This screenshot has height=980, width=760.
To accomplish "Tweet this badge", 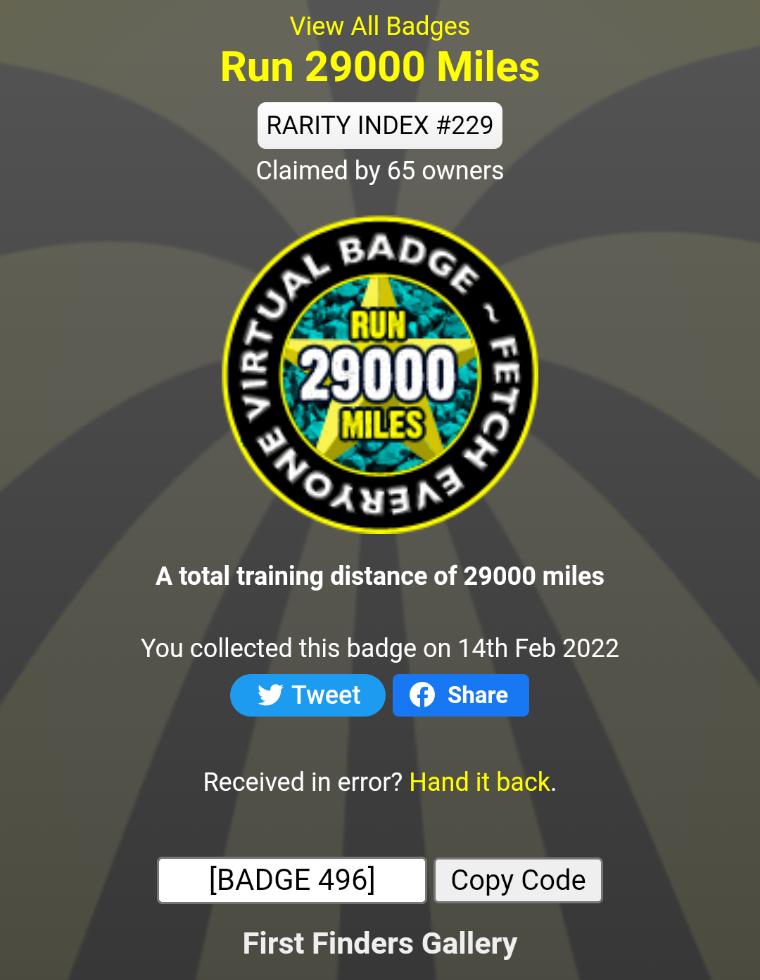I will click(308, 695).
